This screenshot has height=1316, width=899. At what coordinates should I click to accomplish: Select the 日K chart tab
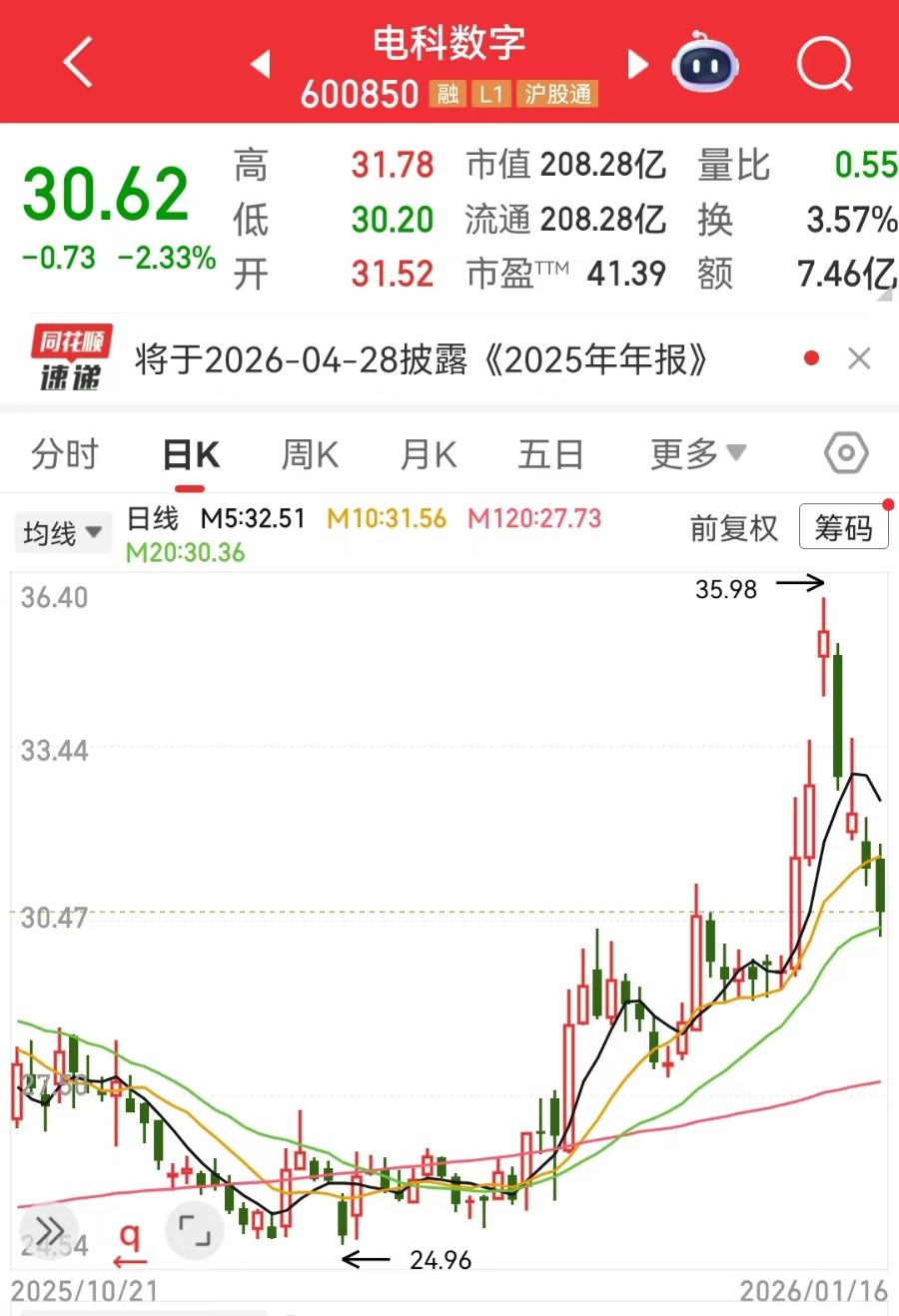click(191, 455)
